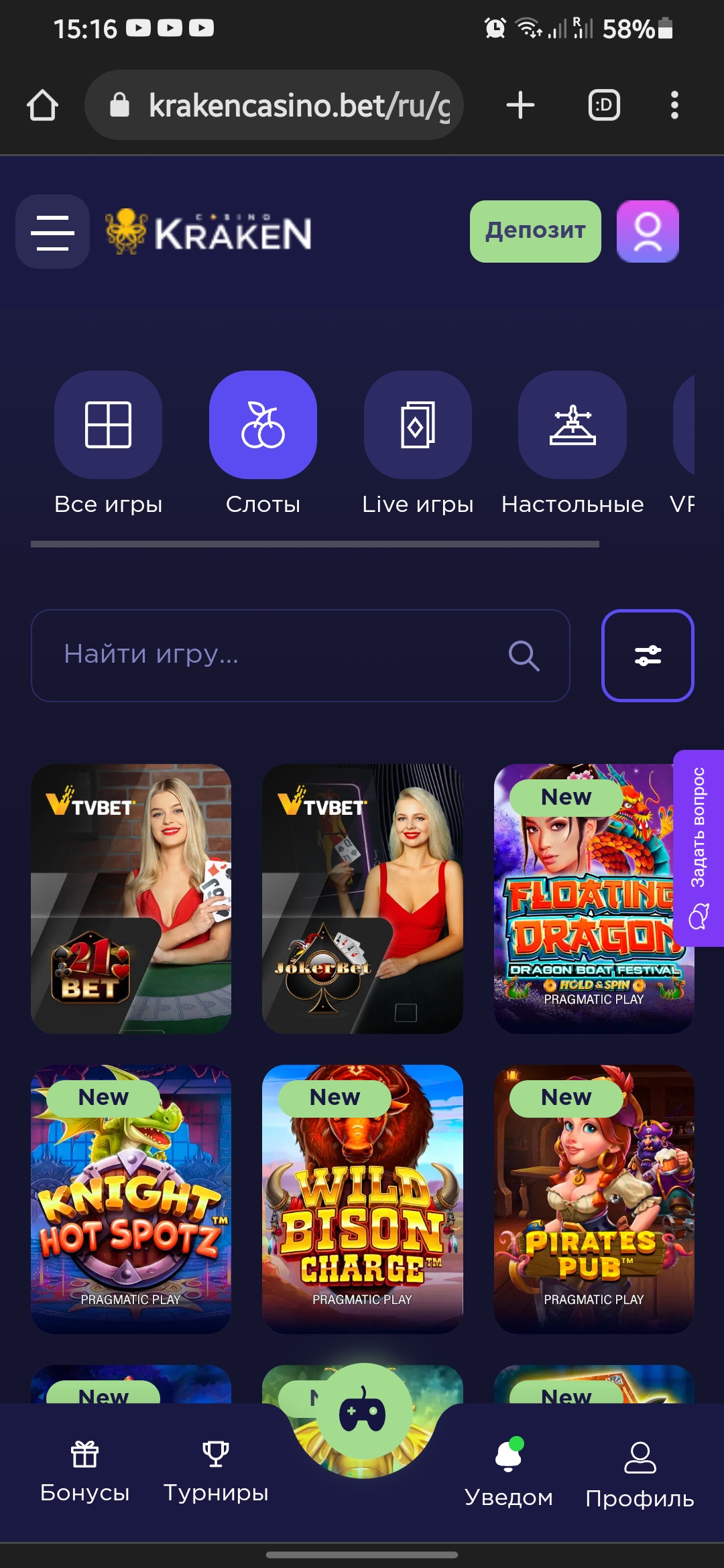Focus the Найти игру search field
724x1568 pixels.
tap(300, 655)
